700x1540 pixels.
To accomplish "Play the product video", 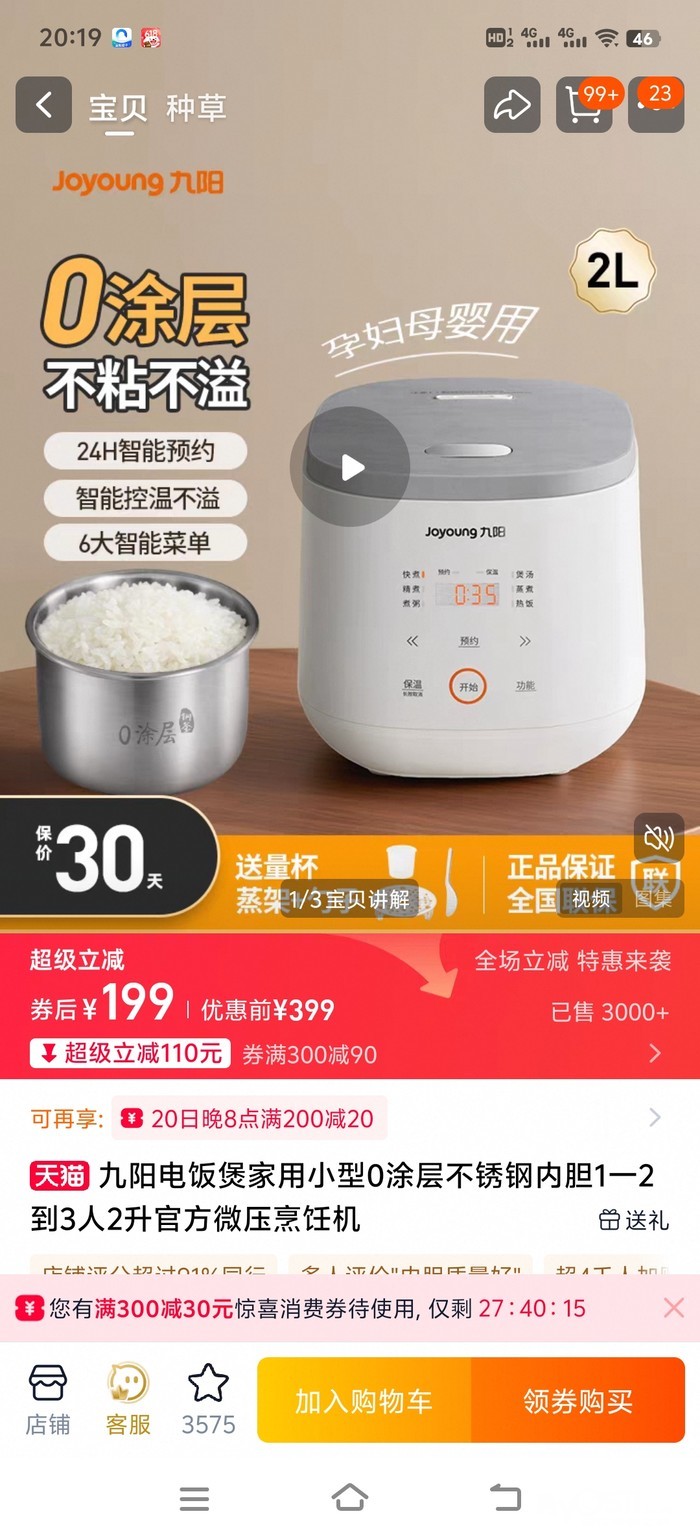I will (350, 466).
